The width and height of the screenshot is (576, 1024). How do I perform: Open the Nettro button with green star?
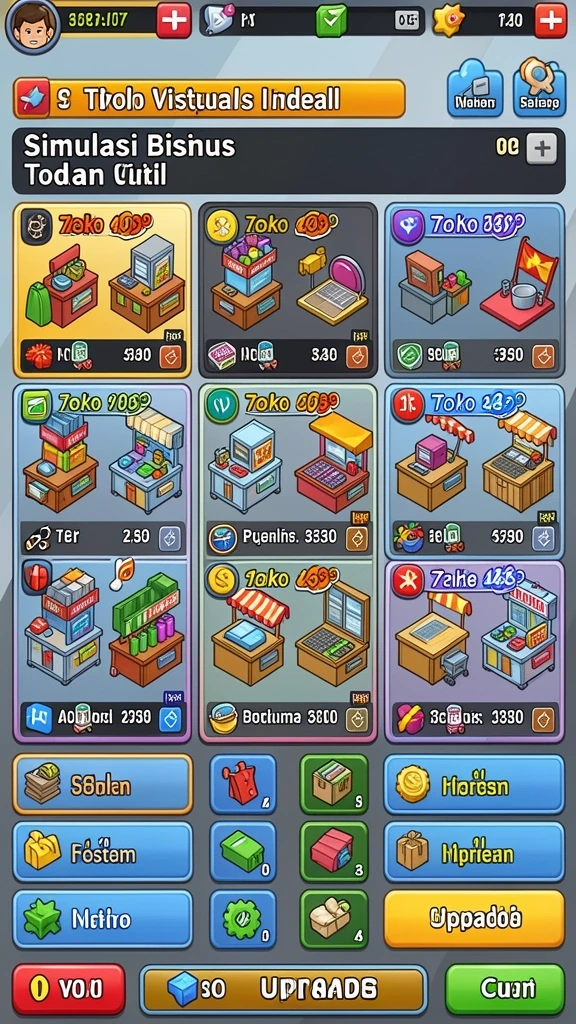(103, 919)
